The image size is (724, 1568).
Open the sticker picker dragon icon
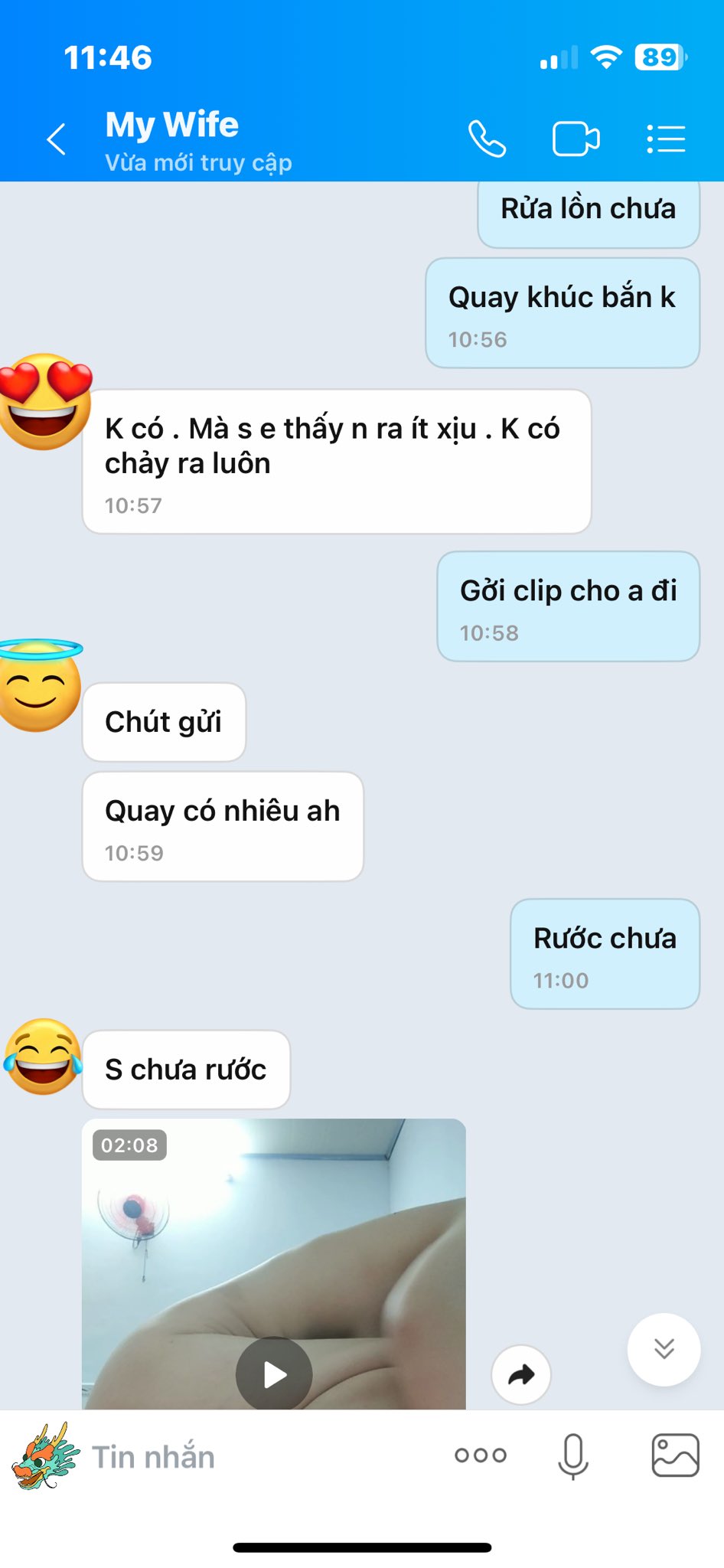tap(44, 1456)
